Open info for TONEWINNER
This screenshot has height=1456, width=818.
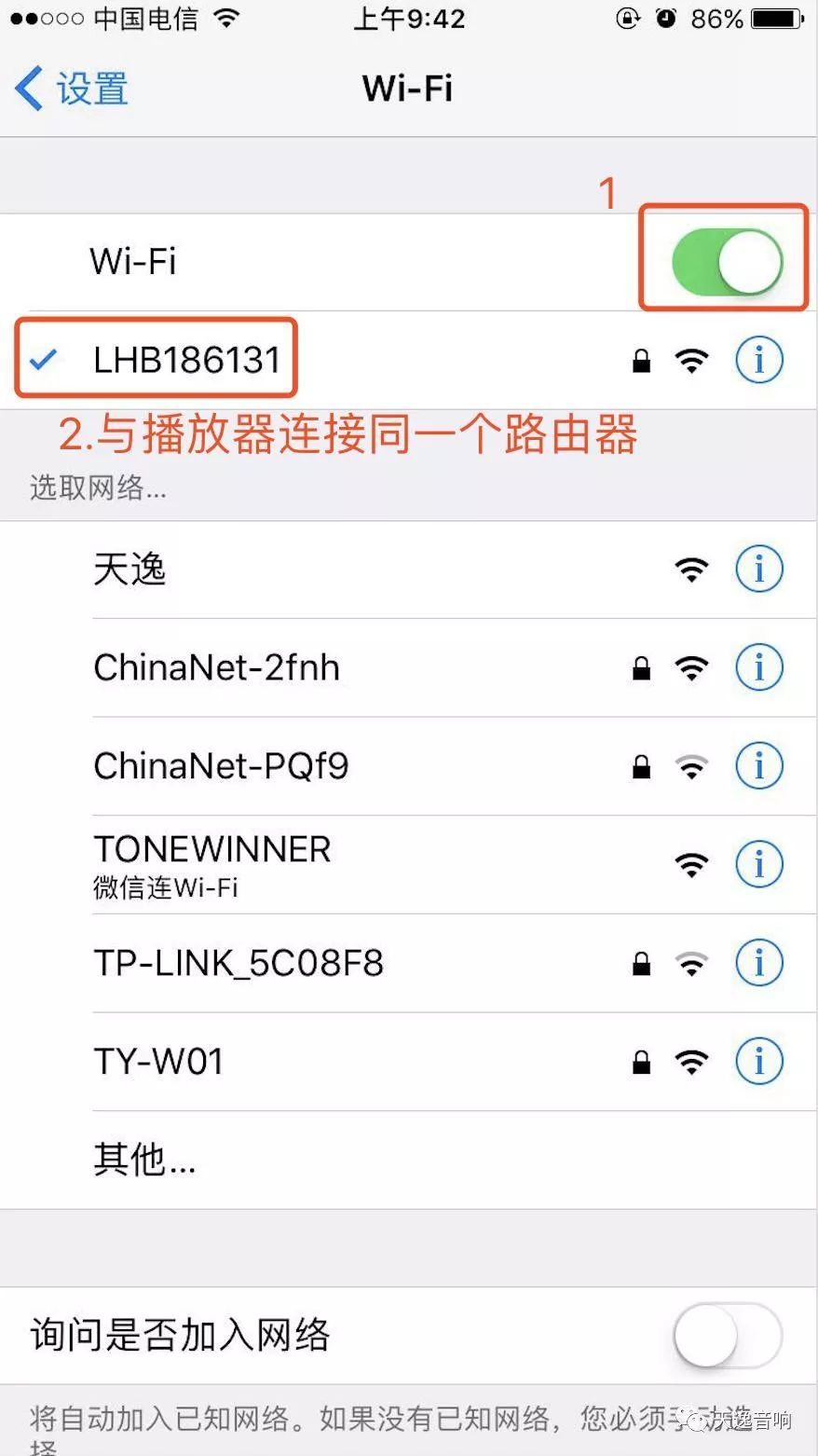(758, 865)
